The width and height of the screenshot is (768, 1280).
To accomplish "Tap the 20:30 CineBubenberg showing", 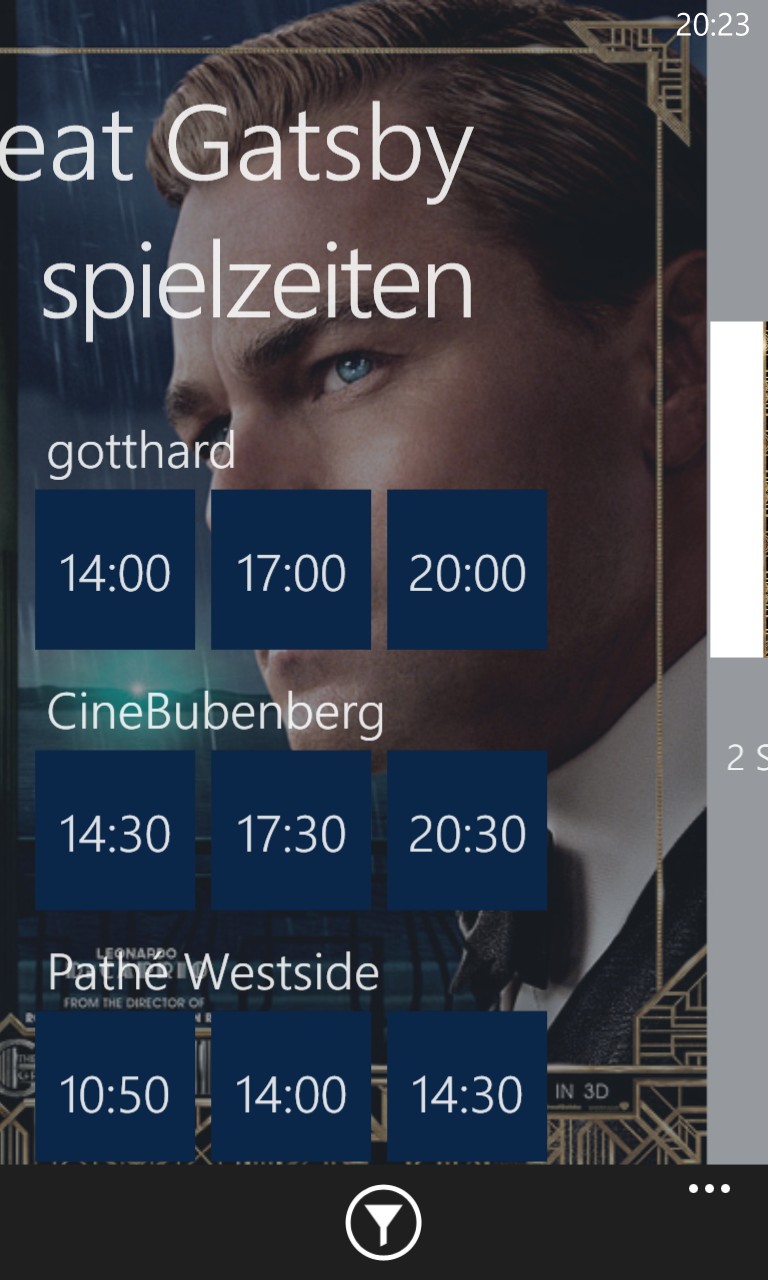I will pyautogui.click(x=467, y=831).
